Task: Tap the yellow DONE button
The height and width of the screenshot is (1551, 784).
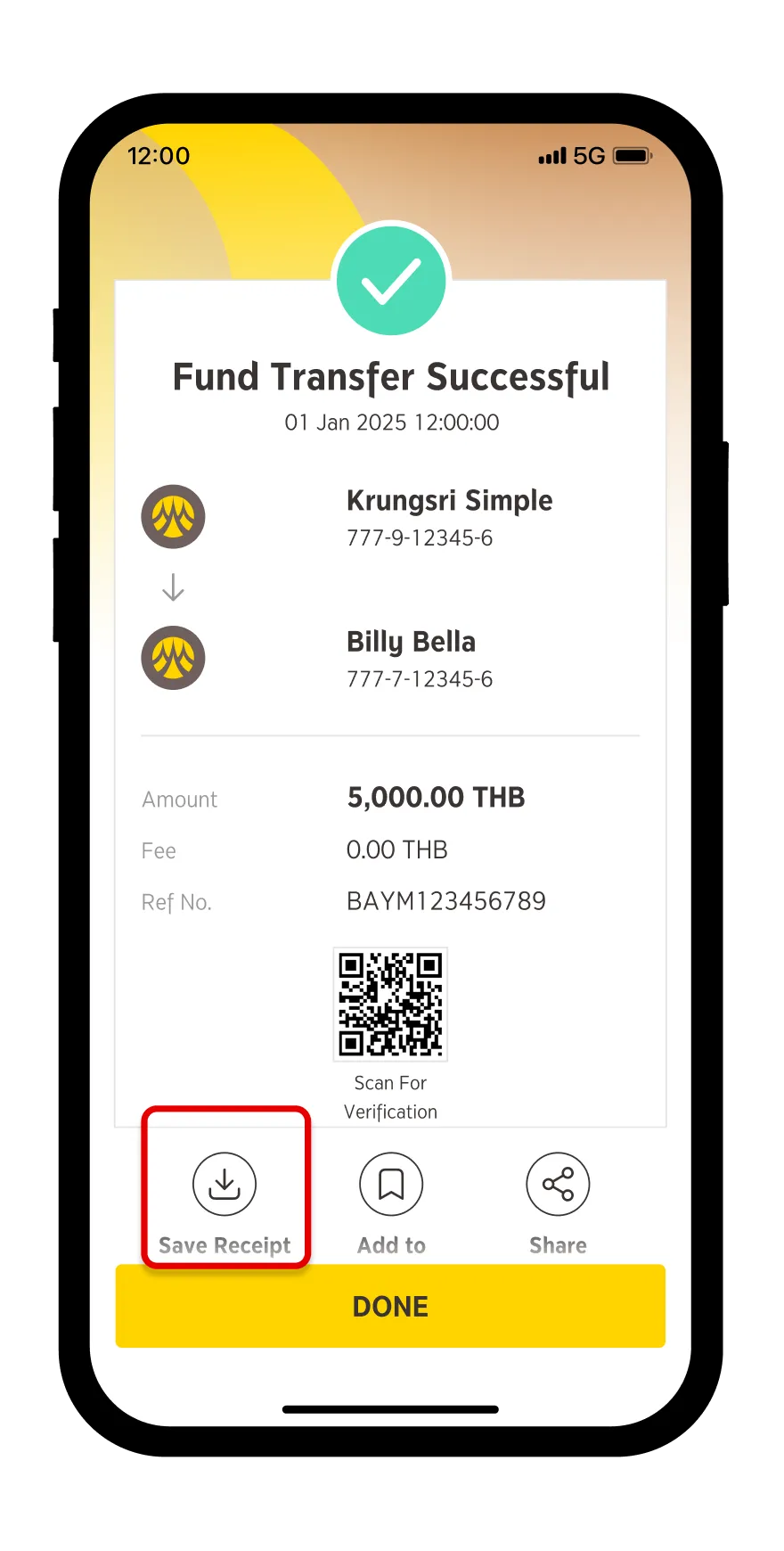Action: [390, 1306]
